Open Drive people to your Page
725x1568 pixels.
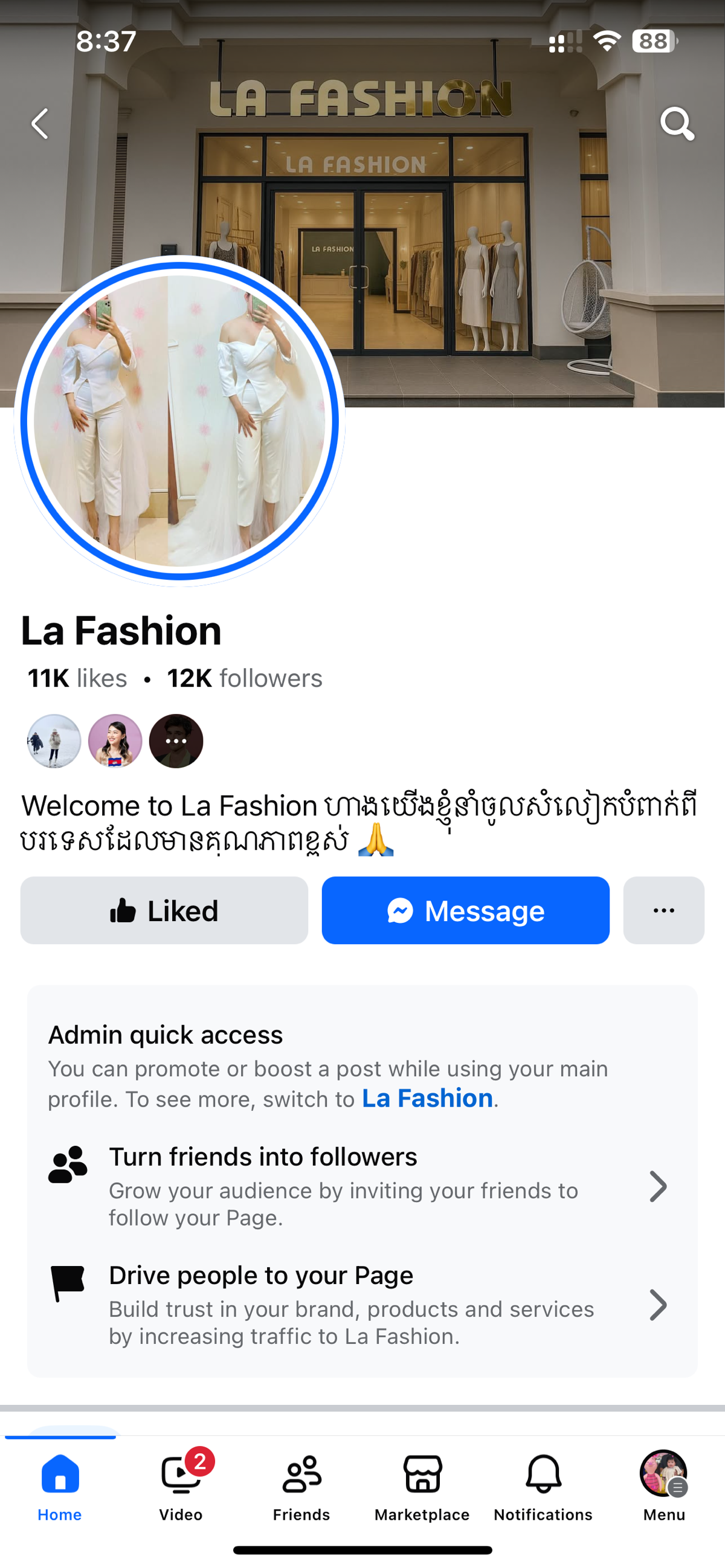pos(361,1305)
